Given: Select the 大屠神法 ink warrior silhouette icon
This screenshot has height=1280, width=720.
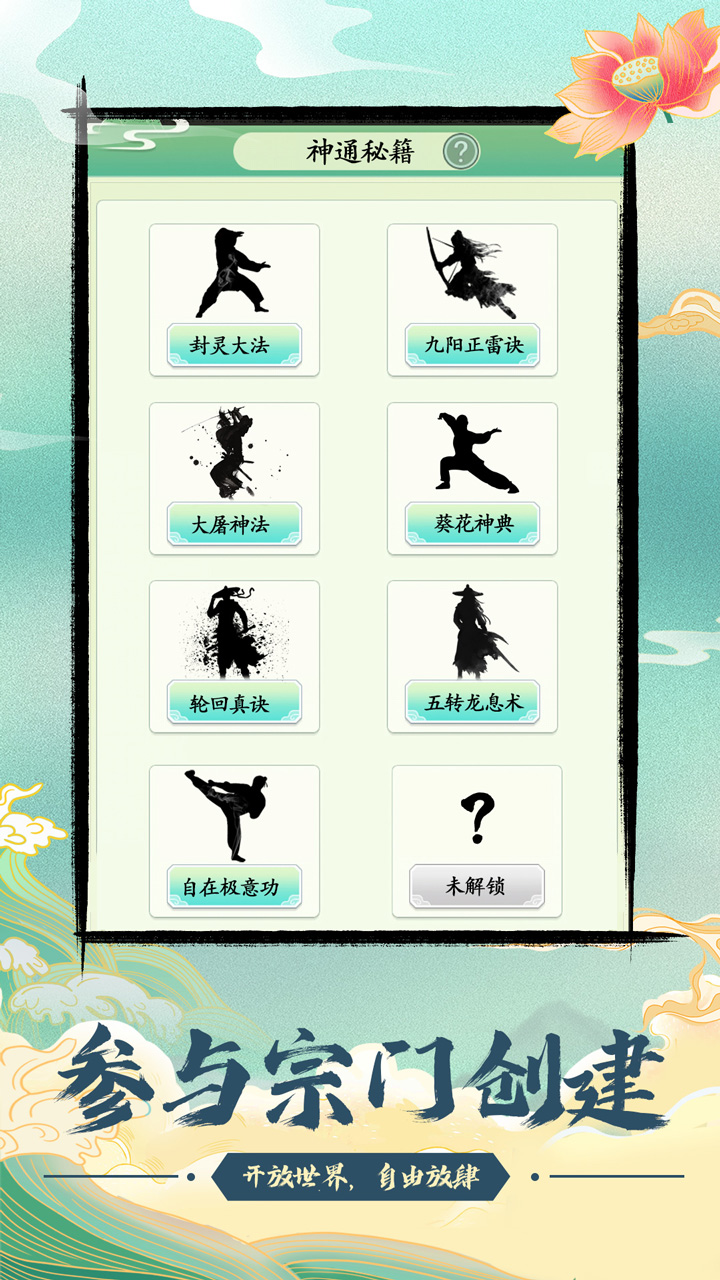Looking at the screenshot, I should [x=232, y=450].
